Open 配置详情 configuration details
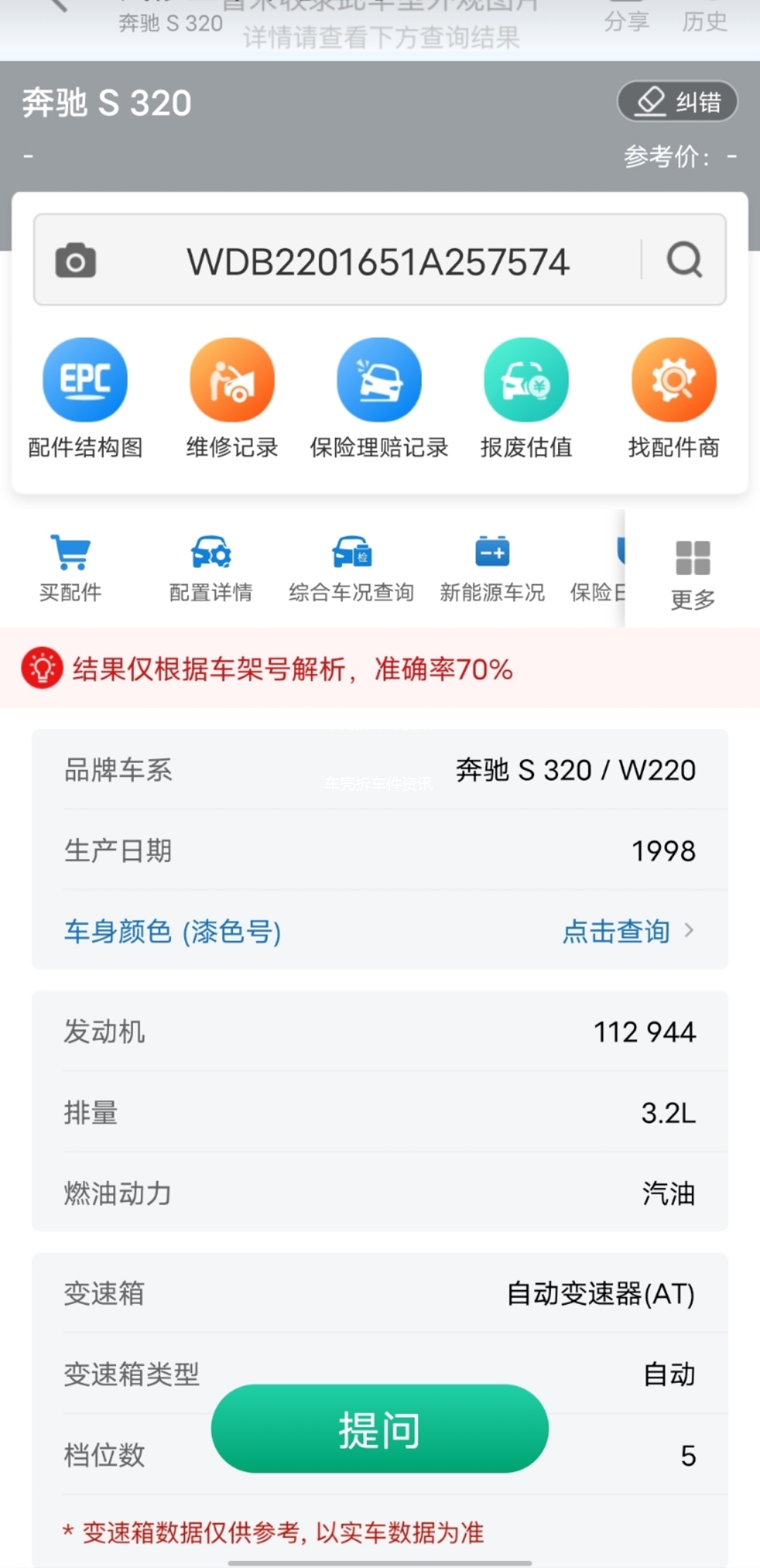 point(210,568)
